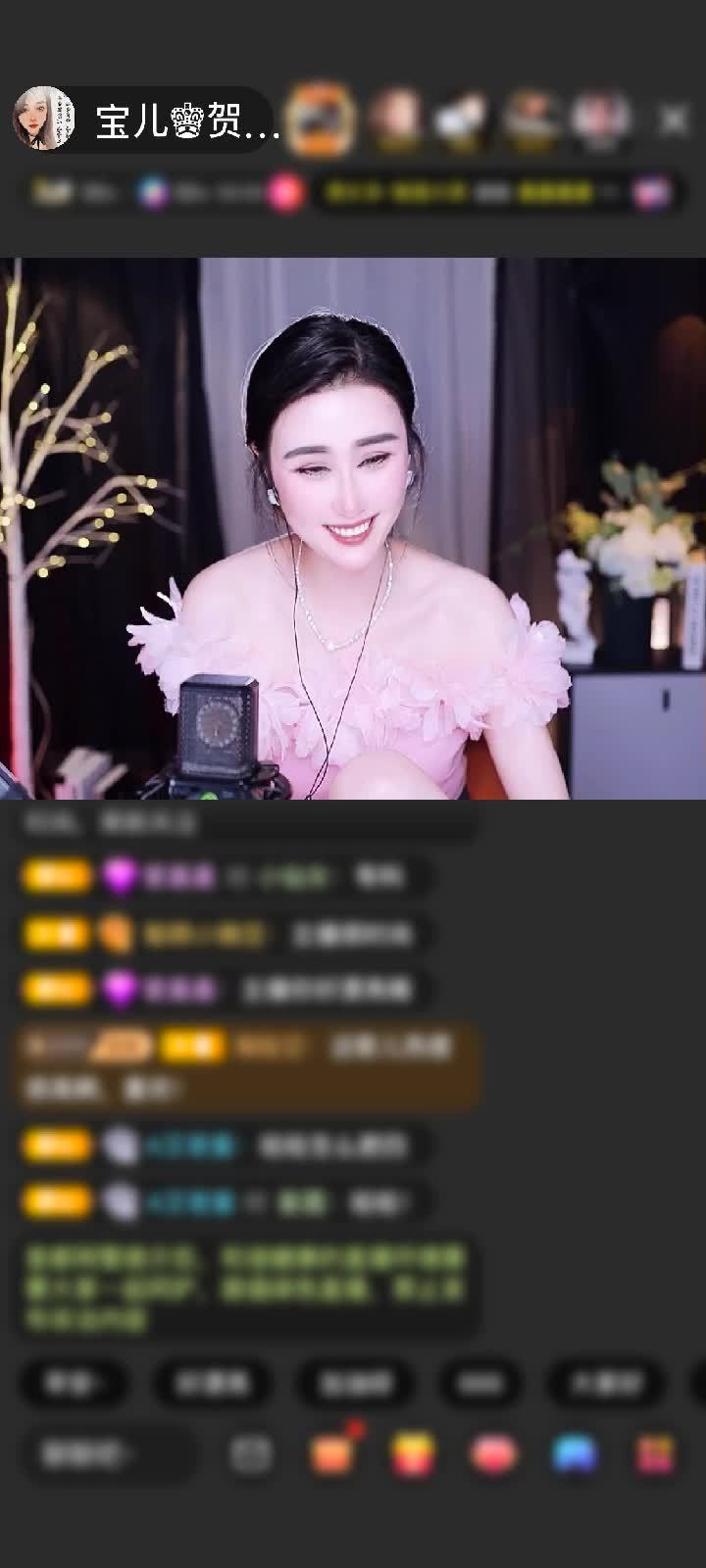Send a like with the pink heart
The image size is (706, 1568).
493,1454
